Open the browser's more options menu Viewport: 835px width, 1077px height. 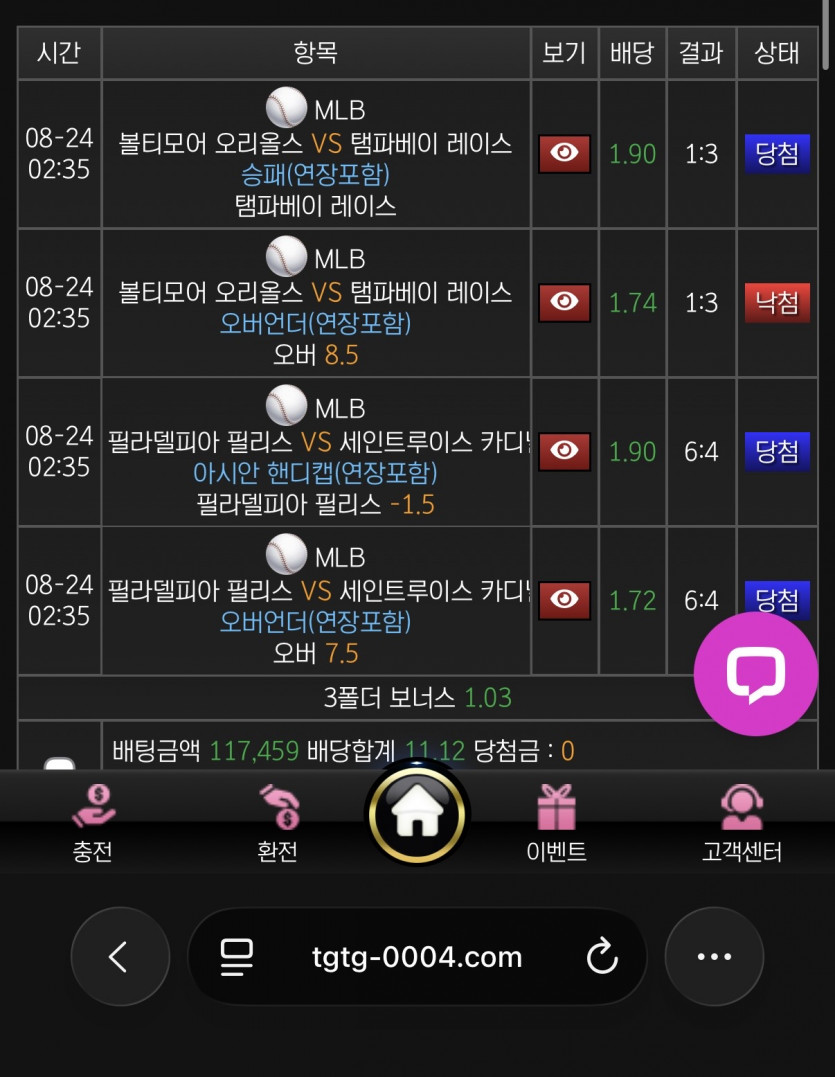(x=714, y=956)
